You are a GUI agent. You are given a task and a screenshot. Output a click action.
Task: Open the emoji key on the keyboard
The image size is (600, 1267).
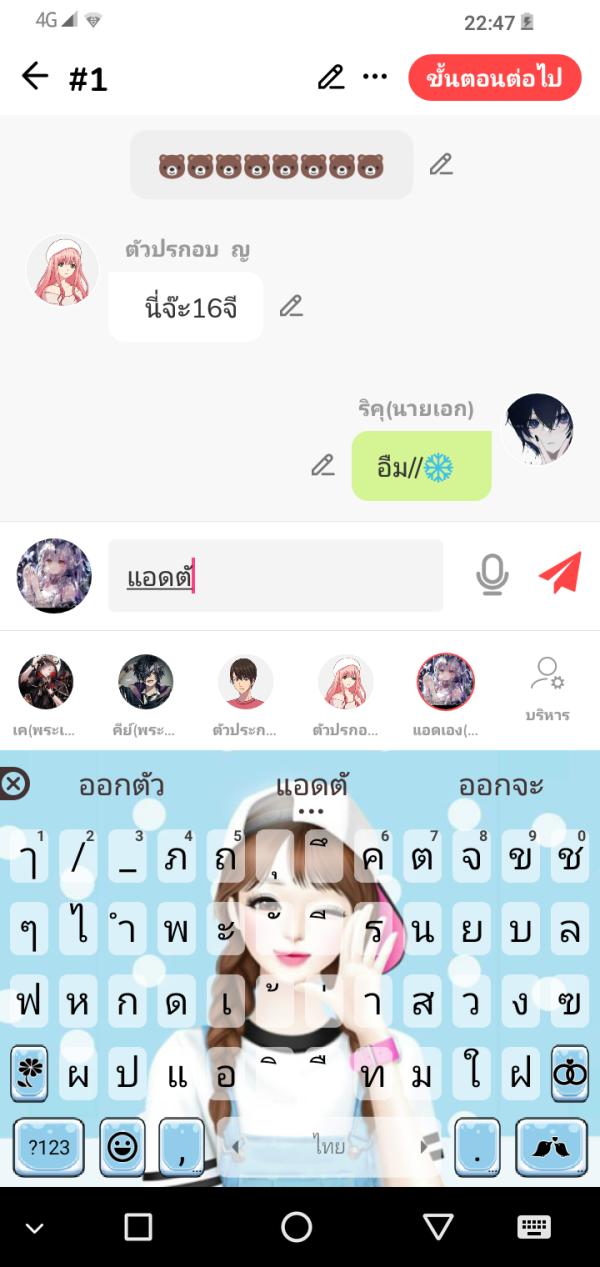(123, 1146)
